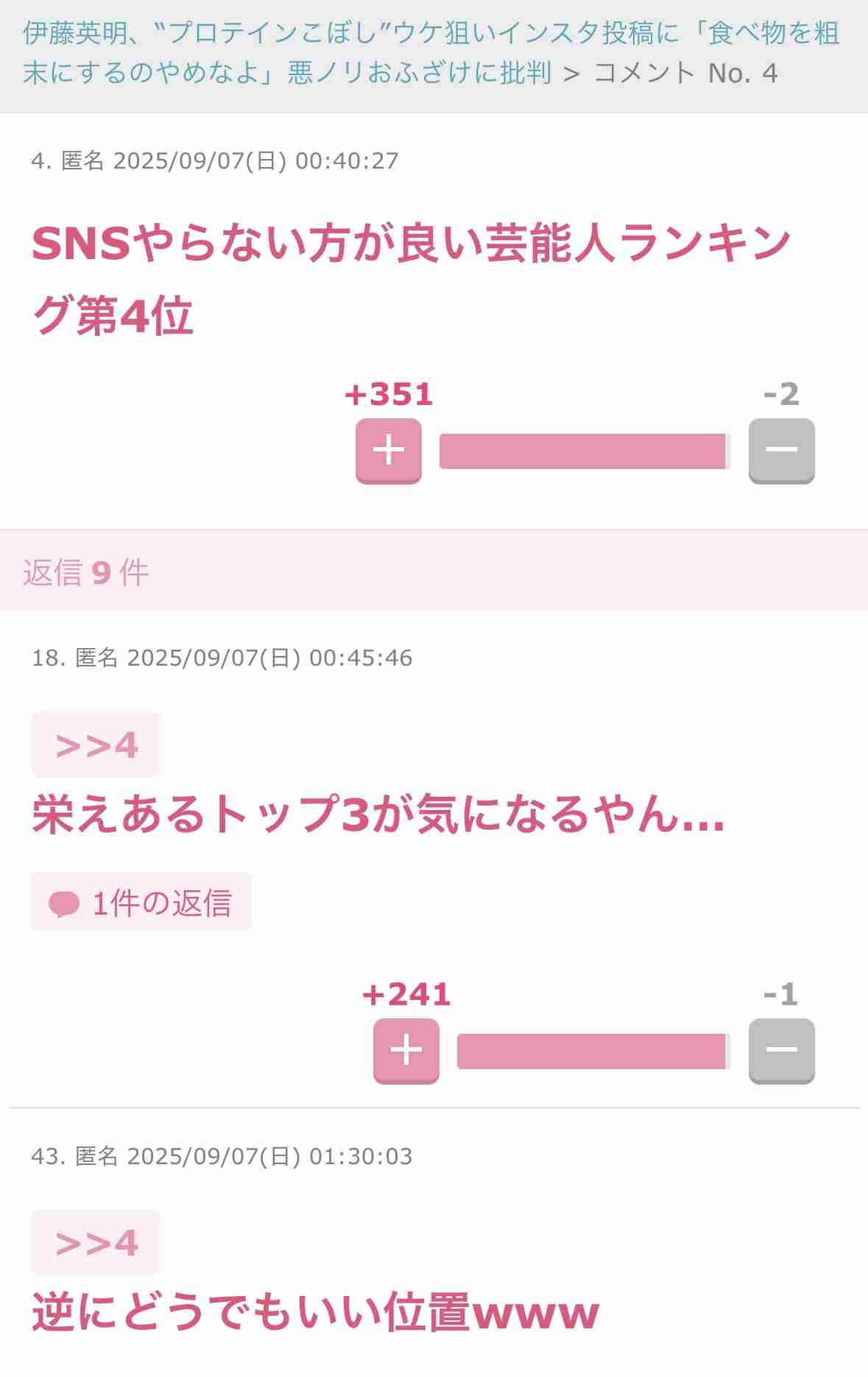
Task: Tap the >>4 anchor in comment 18
Action: [x=96, y=745]
